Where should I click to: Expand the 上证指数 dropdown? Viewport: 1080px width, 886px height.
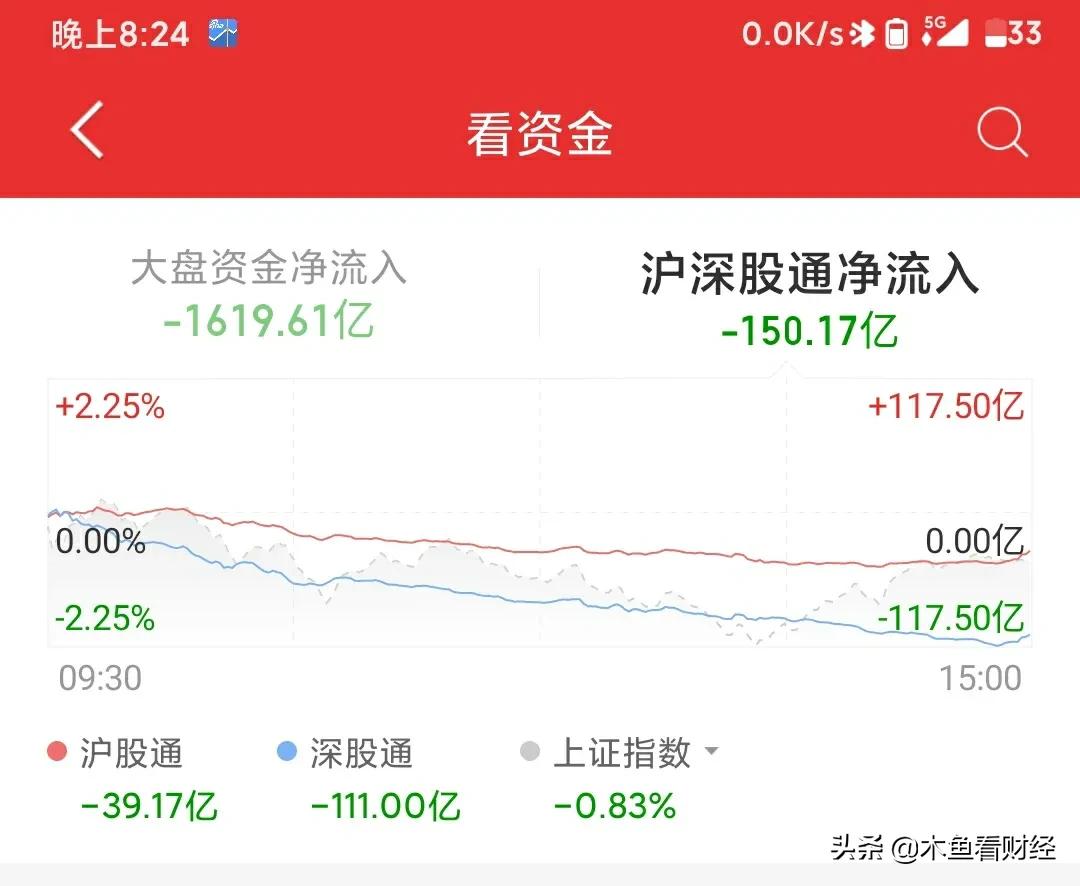(x=711, y=752)
